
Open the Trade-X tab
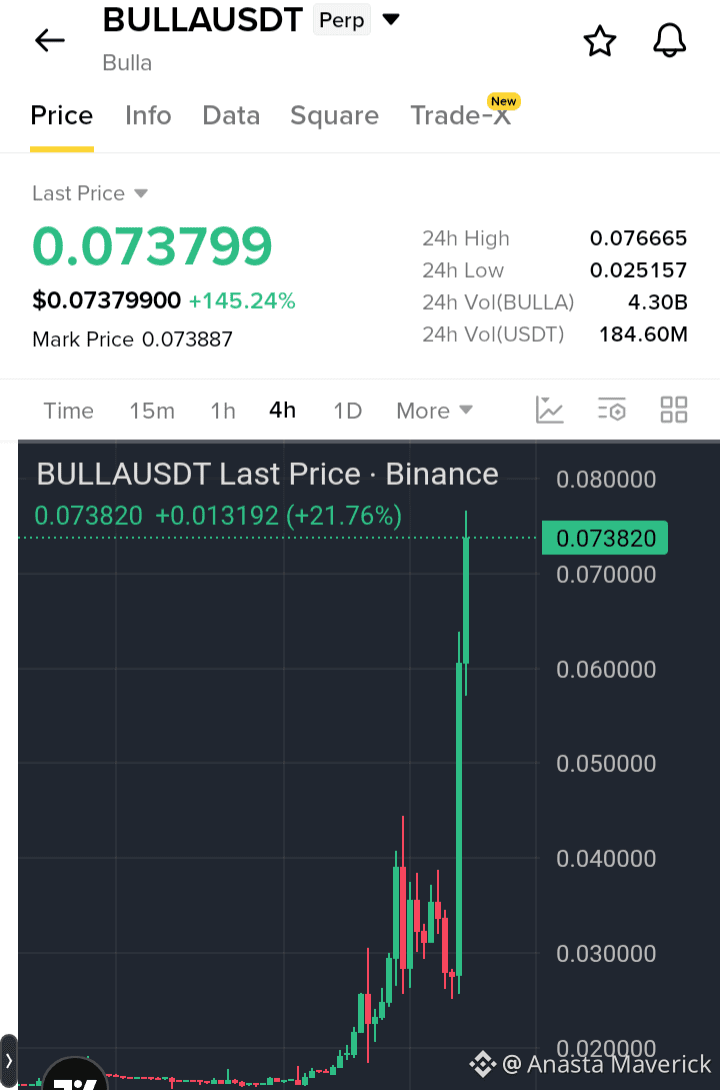click(x=461, y=115)
